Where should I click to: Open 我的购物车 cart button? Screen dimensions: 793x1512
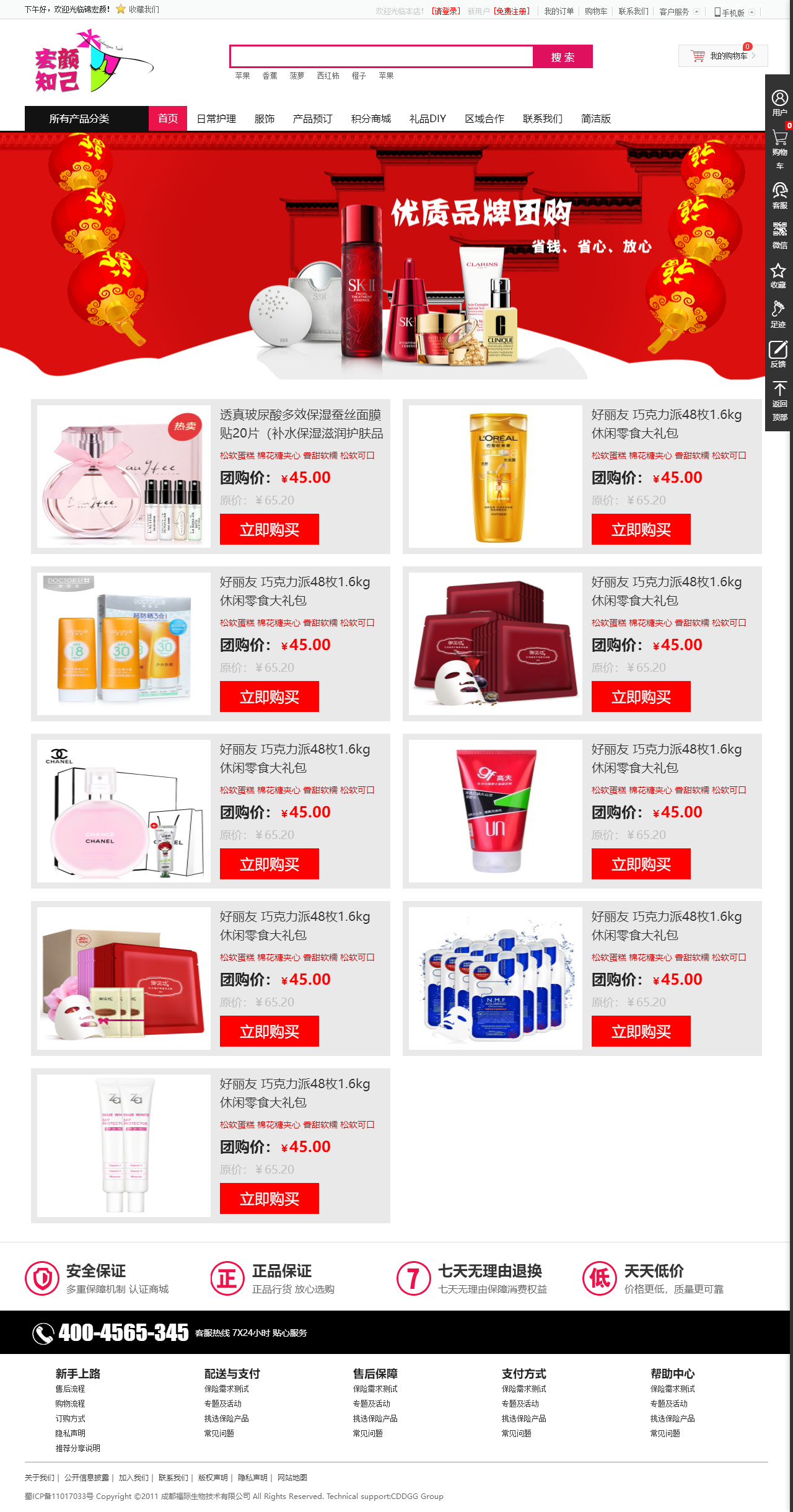(x=723, y=56)
